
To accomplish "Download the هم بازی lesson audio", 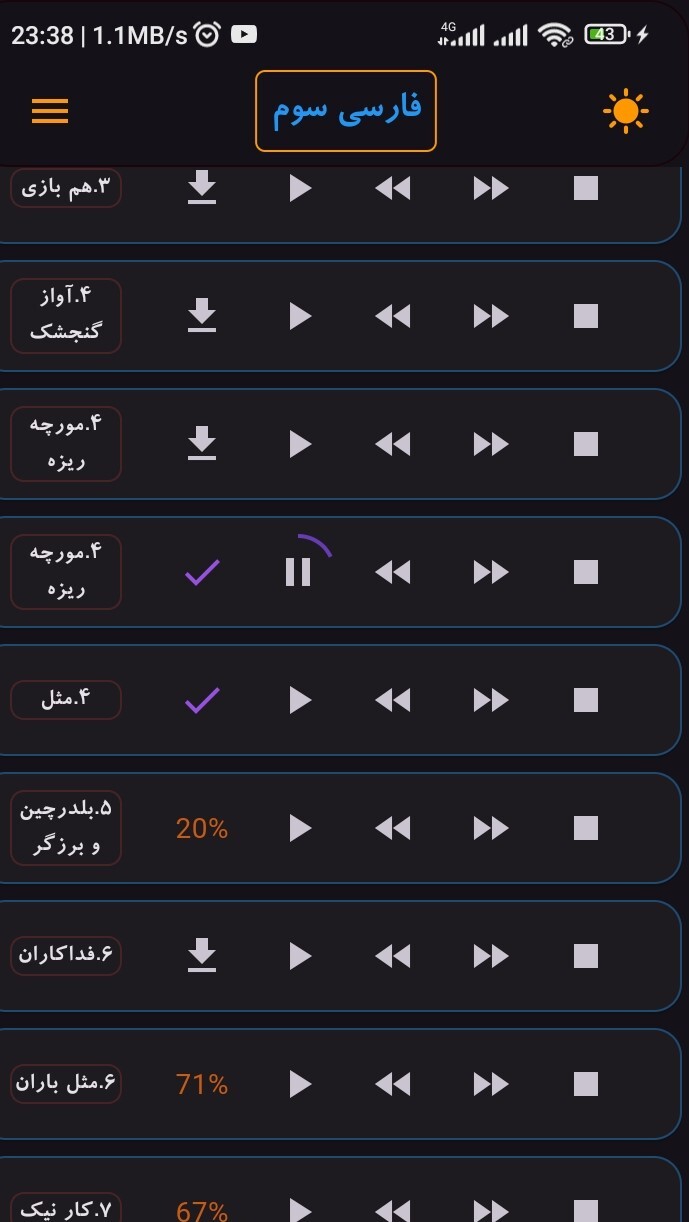I will [x=202, y=187].
